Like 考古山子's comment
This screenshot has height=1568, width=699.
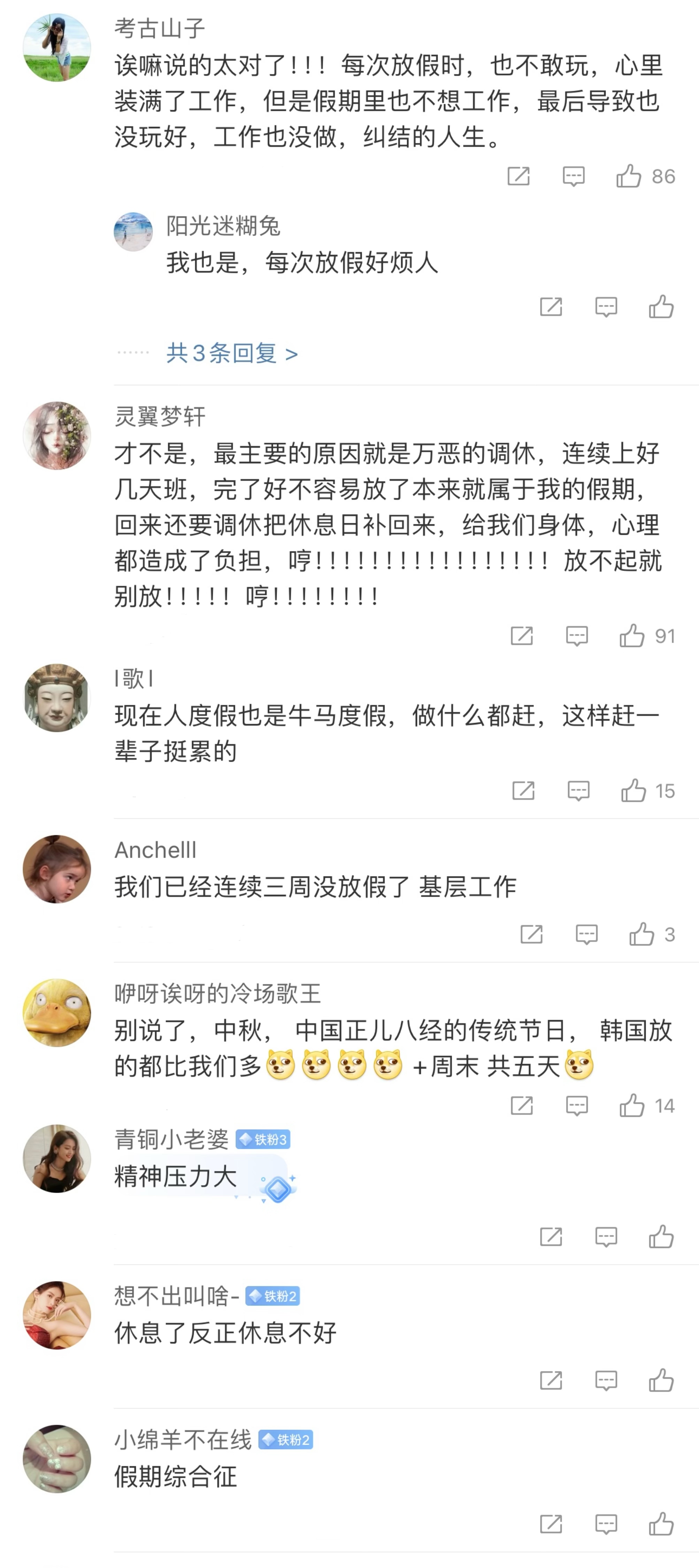[628, 176]
